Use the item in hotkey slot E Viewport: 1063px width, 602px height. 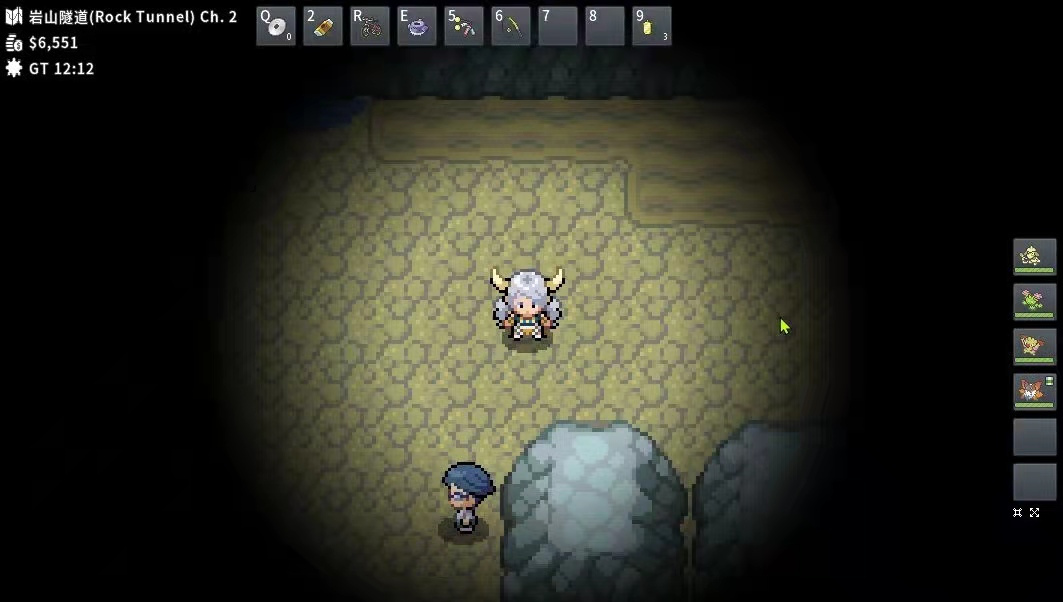(x=417, y=26)
